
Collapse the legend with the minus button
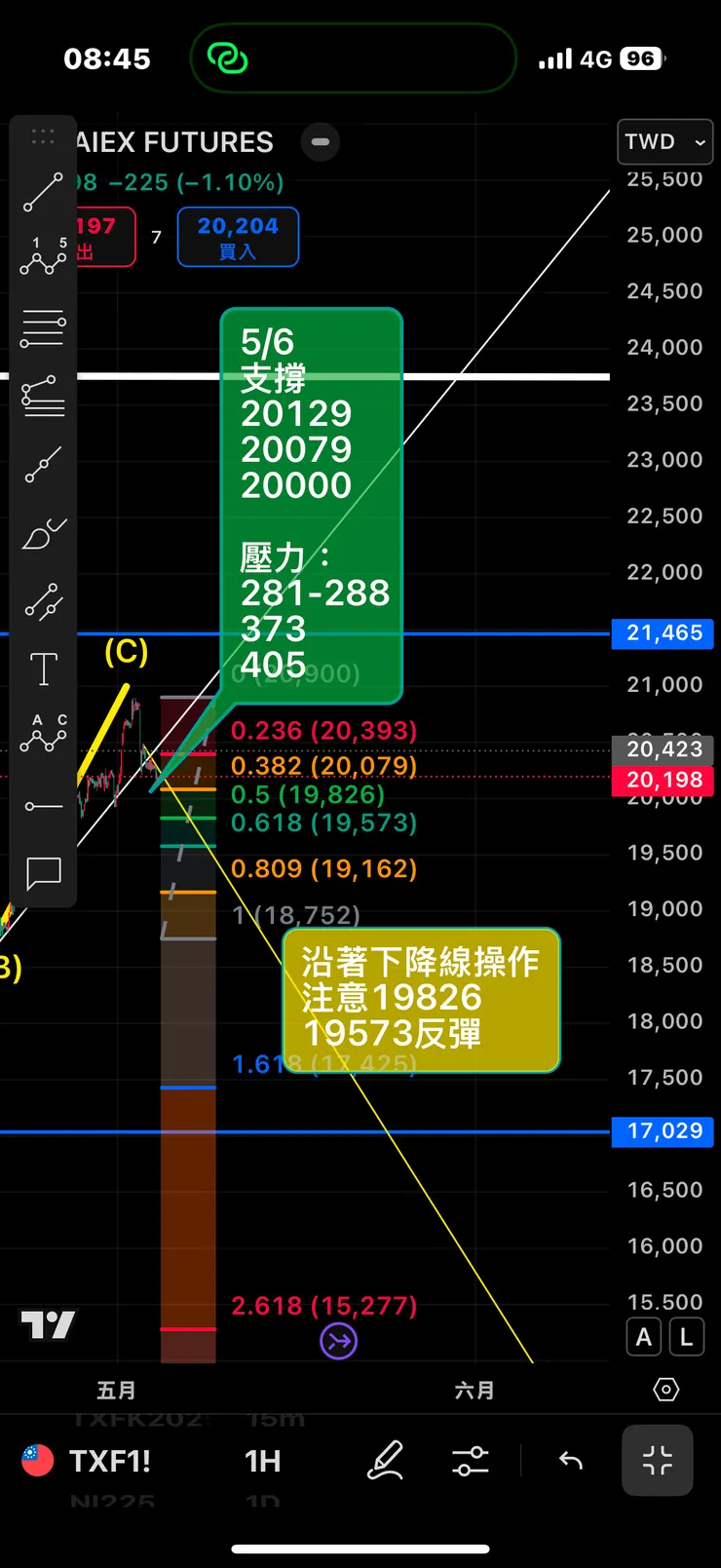320,142
